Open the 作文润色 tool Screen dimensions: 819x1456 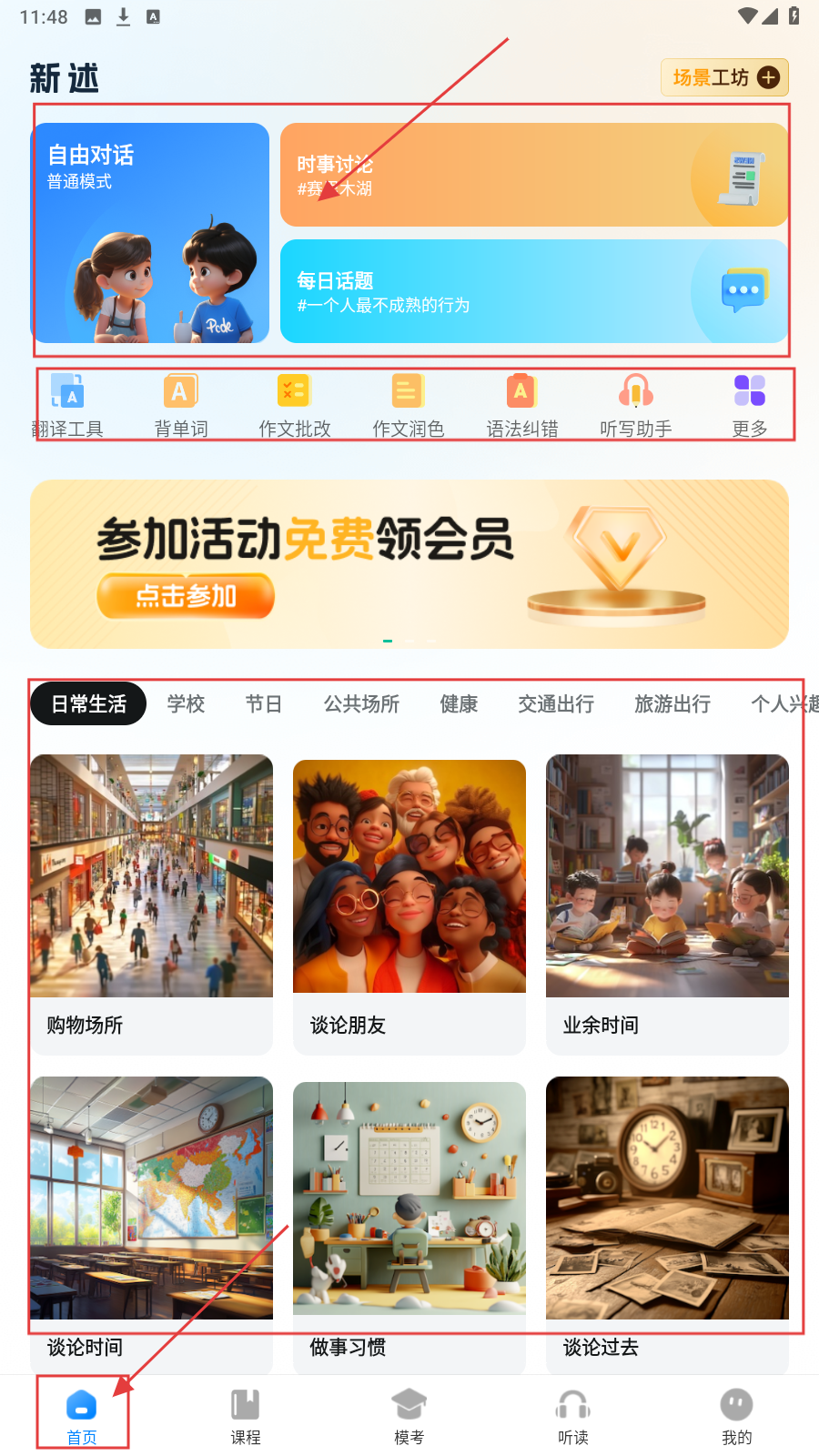tap(408, 406)
